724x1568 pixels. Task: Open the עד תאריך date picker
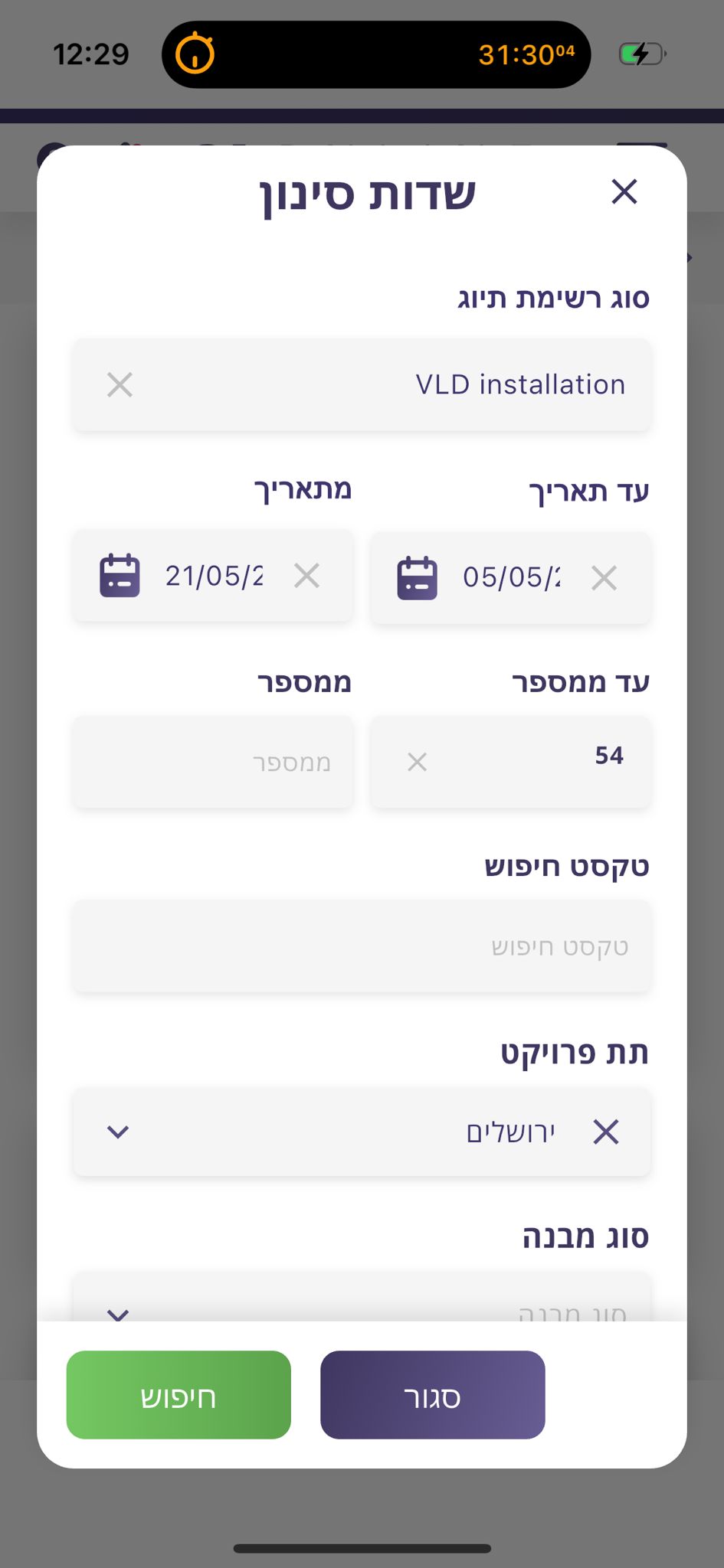point(417,578)
